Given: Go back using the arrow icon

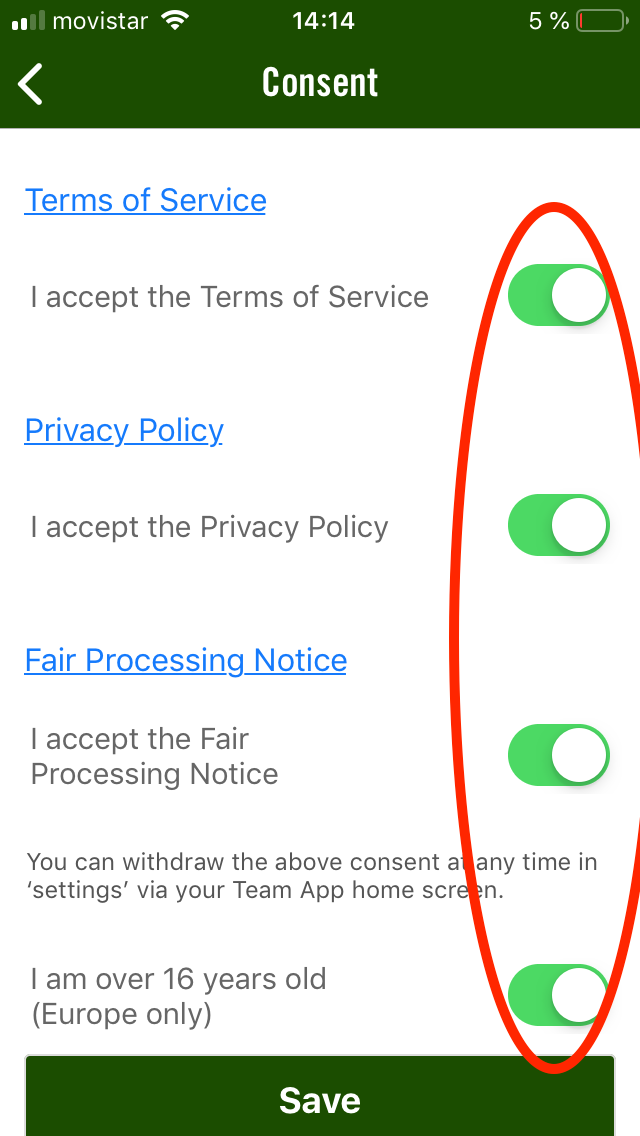Looking at the screenshot, I should tap(32, 83).
